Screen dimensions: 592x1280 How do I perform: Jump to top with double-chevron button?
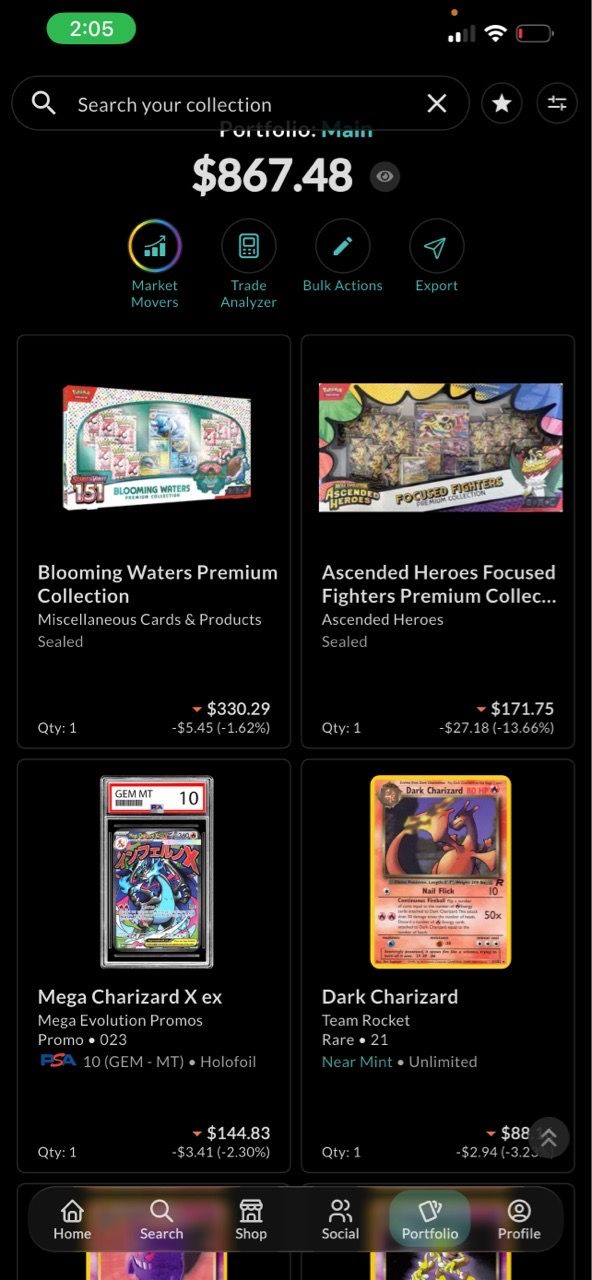[549, 1138]
